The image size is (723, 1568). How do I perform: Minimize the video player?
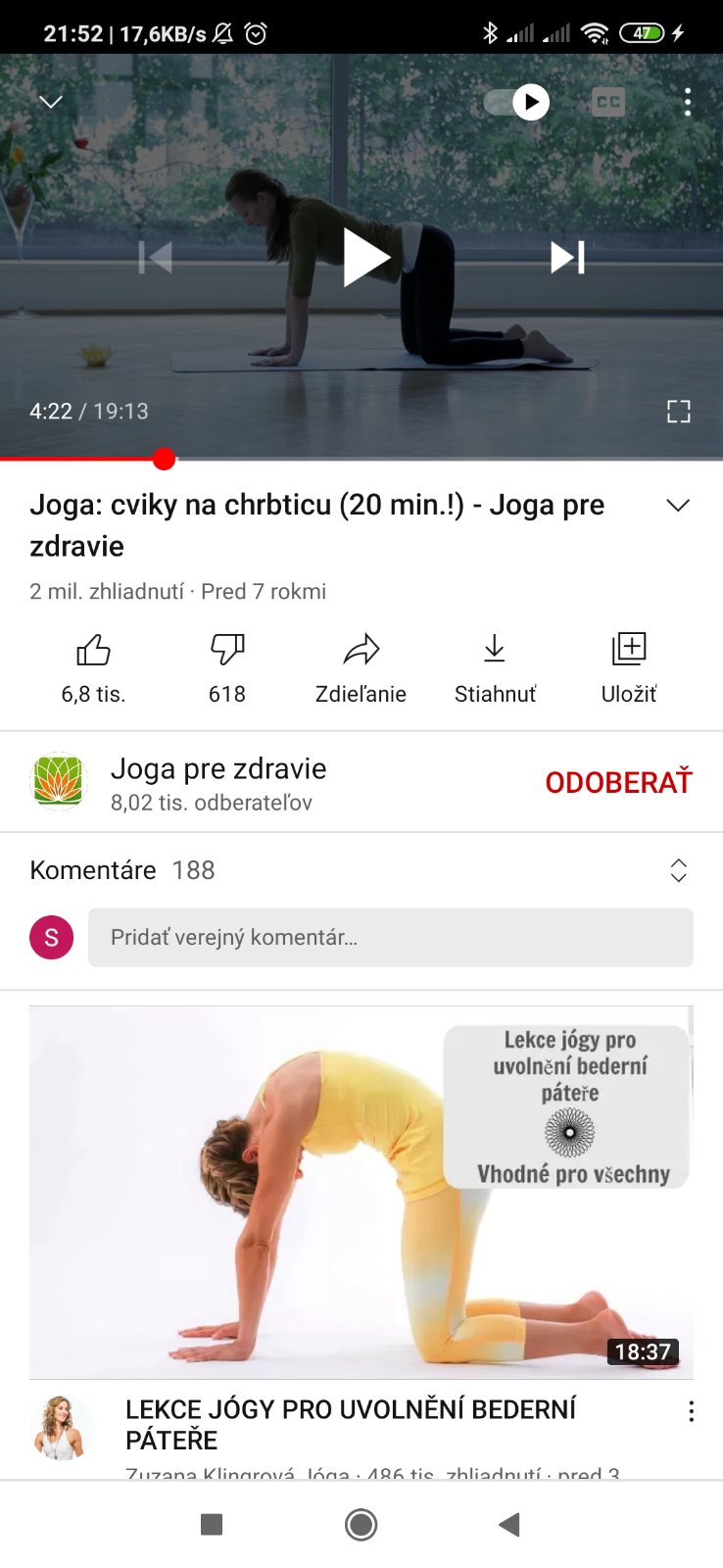[51, 102]
